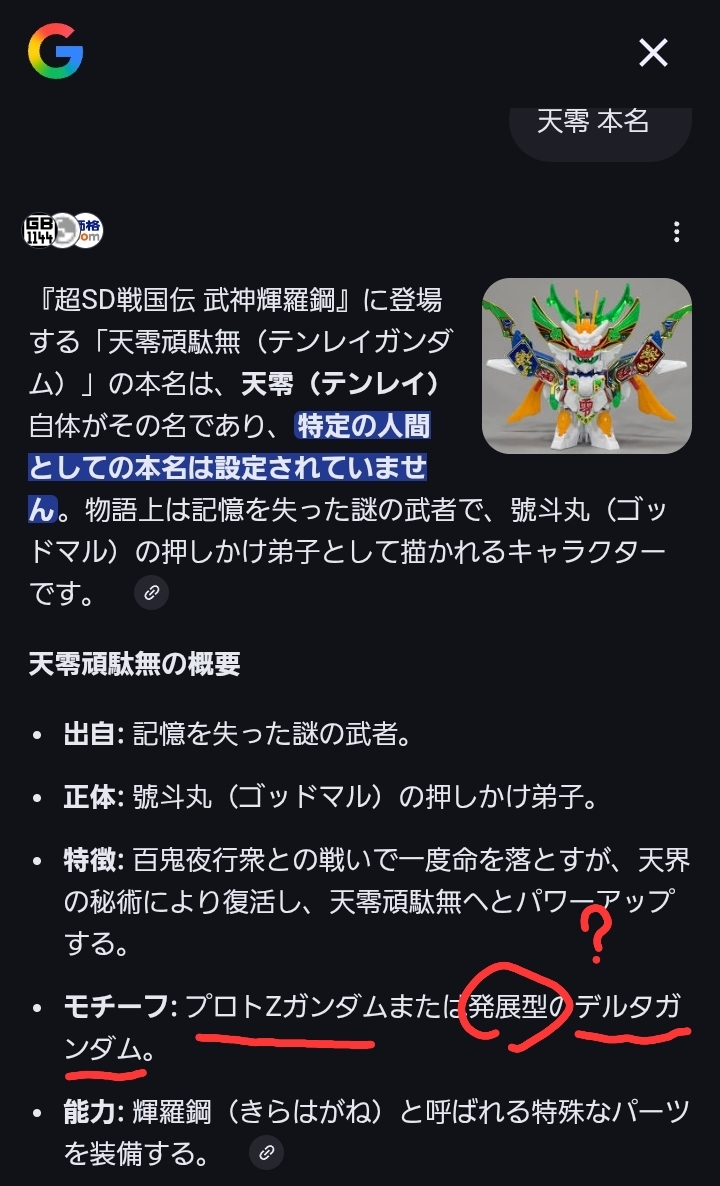Open the 天零頑駄無 figure image
Image resolution: width=720 pixels, height=1186 pixels.
tap(587, 366)
